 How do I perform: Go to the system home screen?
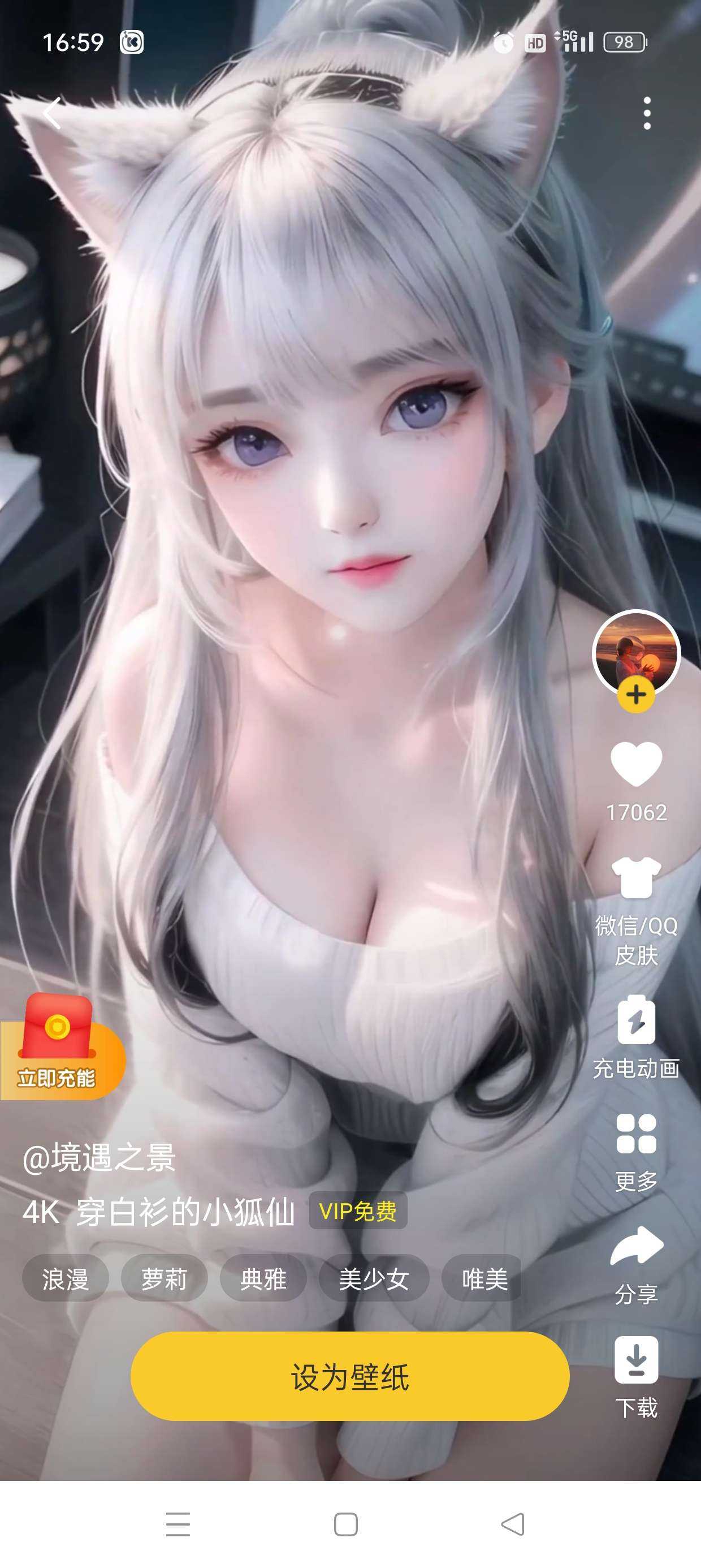pyautogui.click(x=345, y=1525)
